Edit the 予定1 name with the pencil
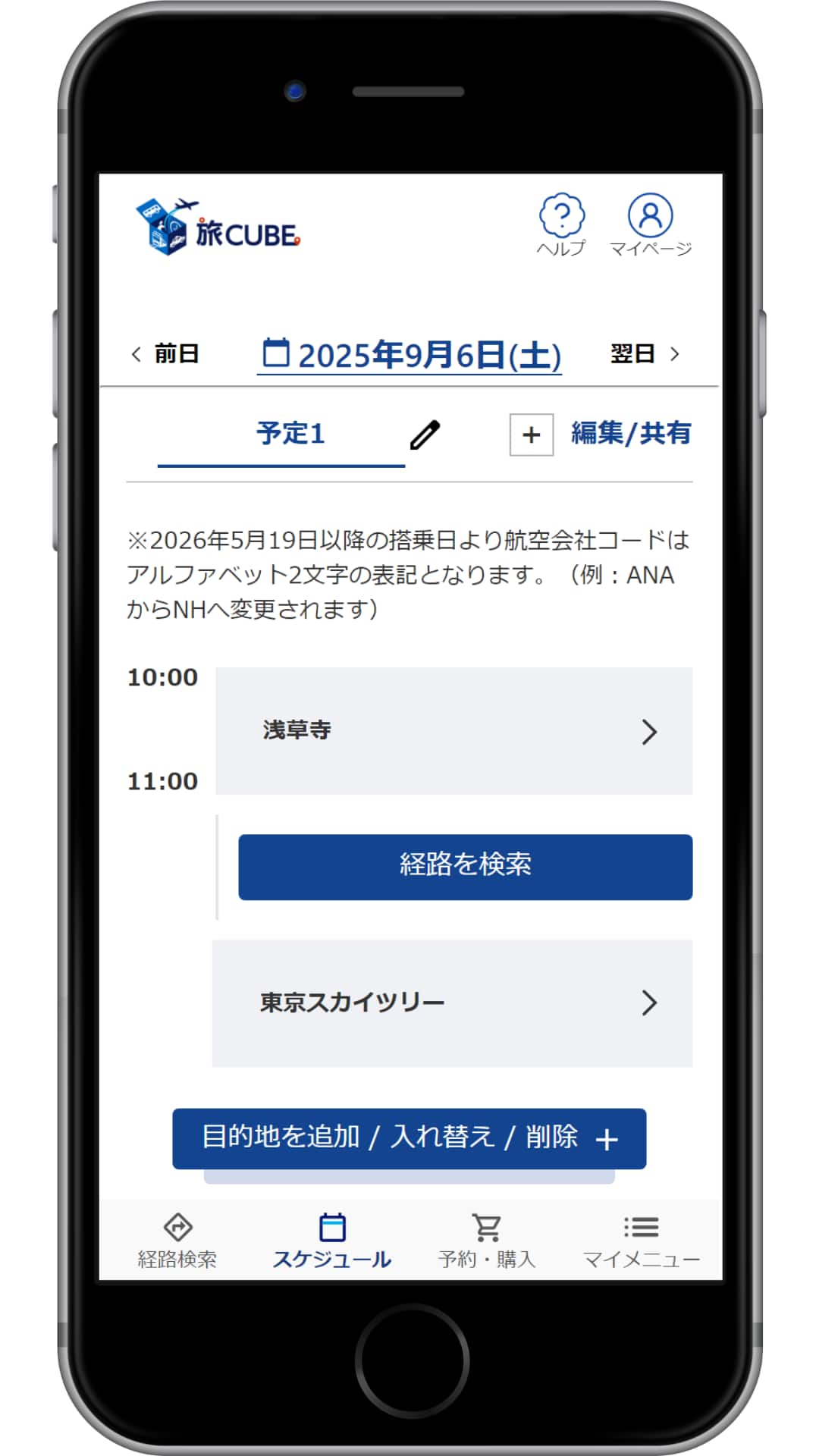The width and height of the screenshot is (819, 1456). 425,435
